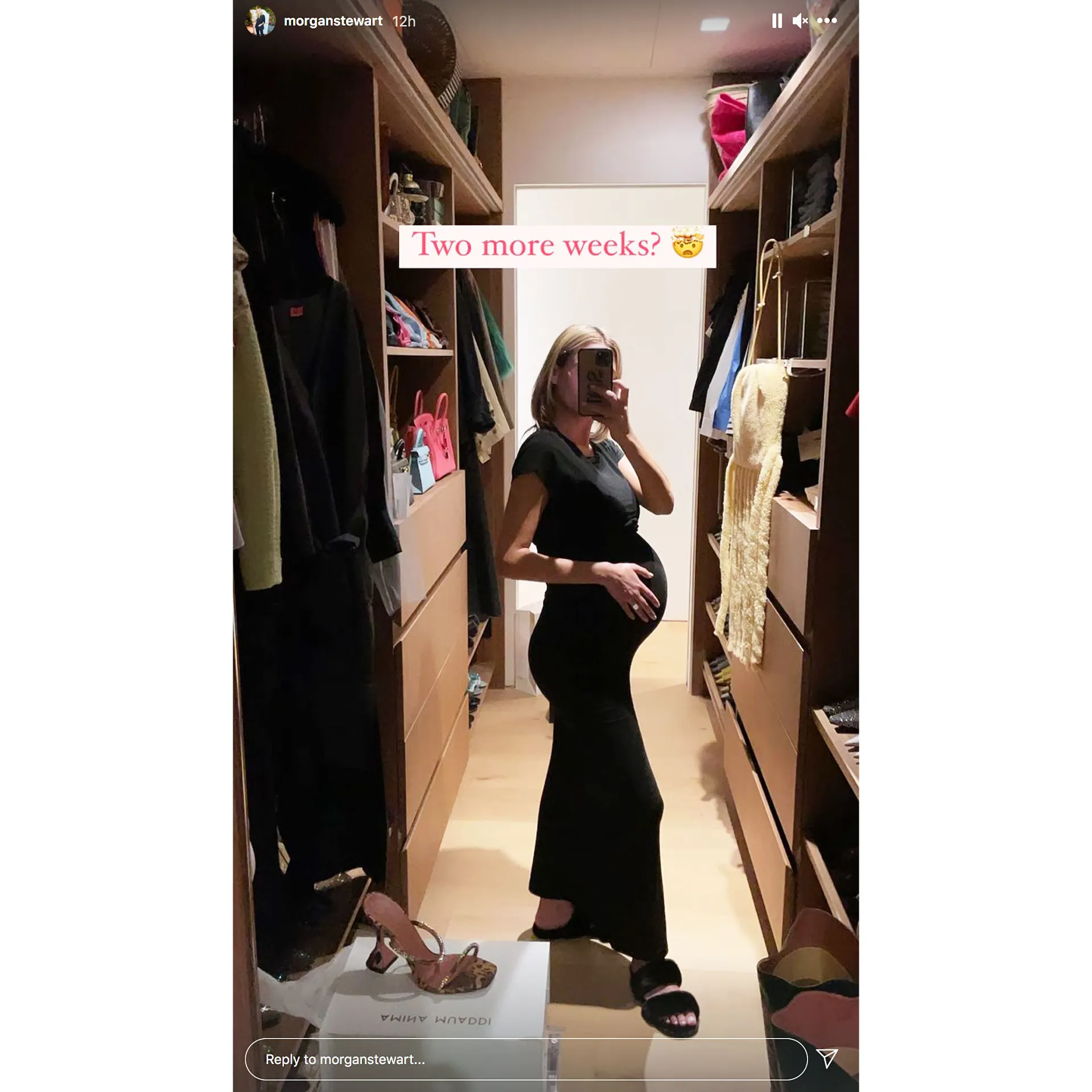Image resolution: width=1092 pixels, height=1092 pixels.
Task: Share the story via paper plane icon
Action: pyautogui.click(x=827, y=1058)
